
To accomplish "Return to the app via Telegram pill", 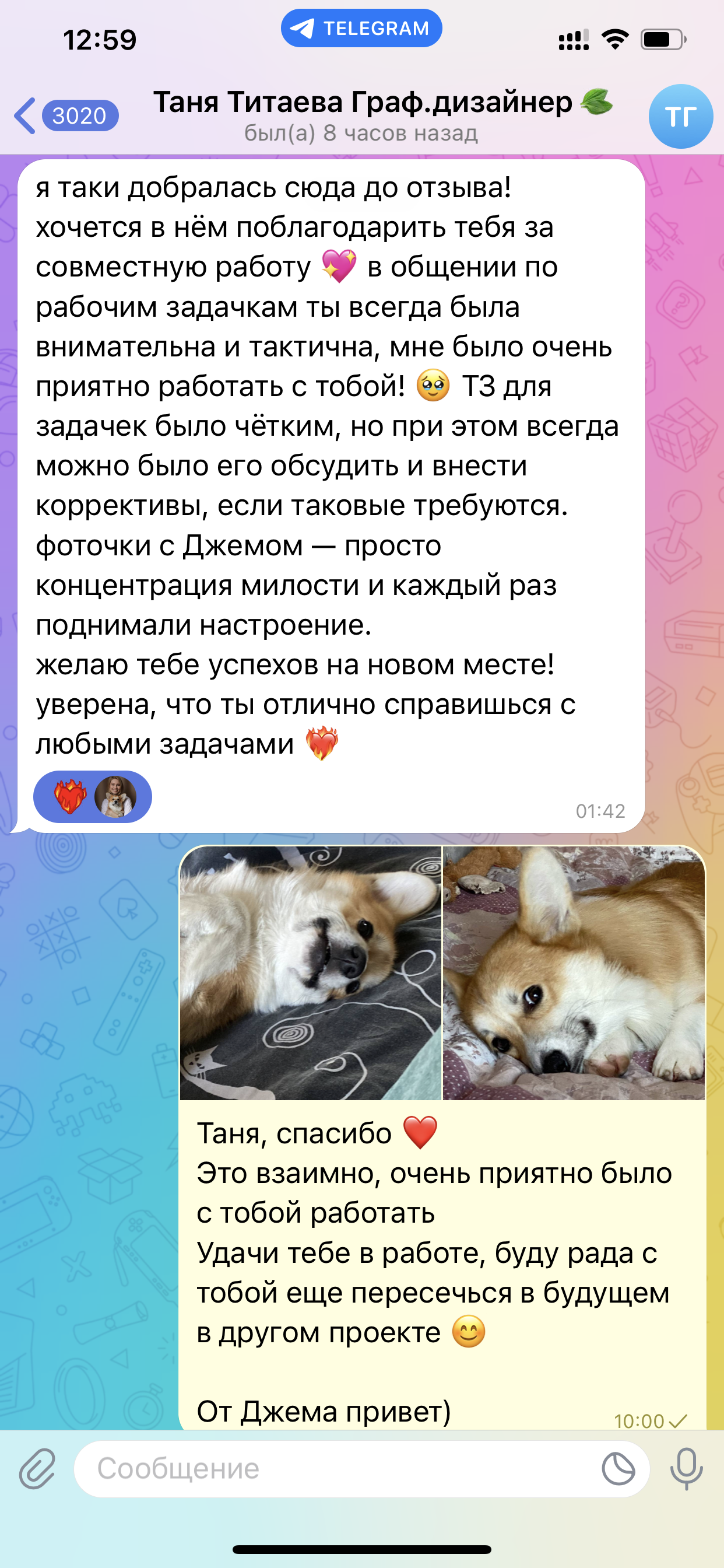I will [361, 28].
